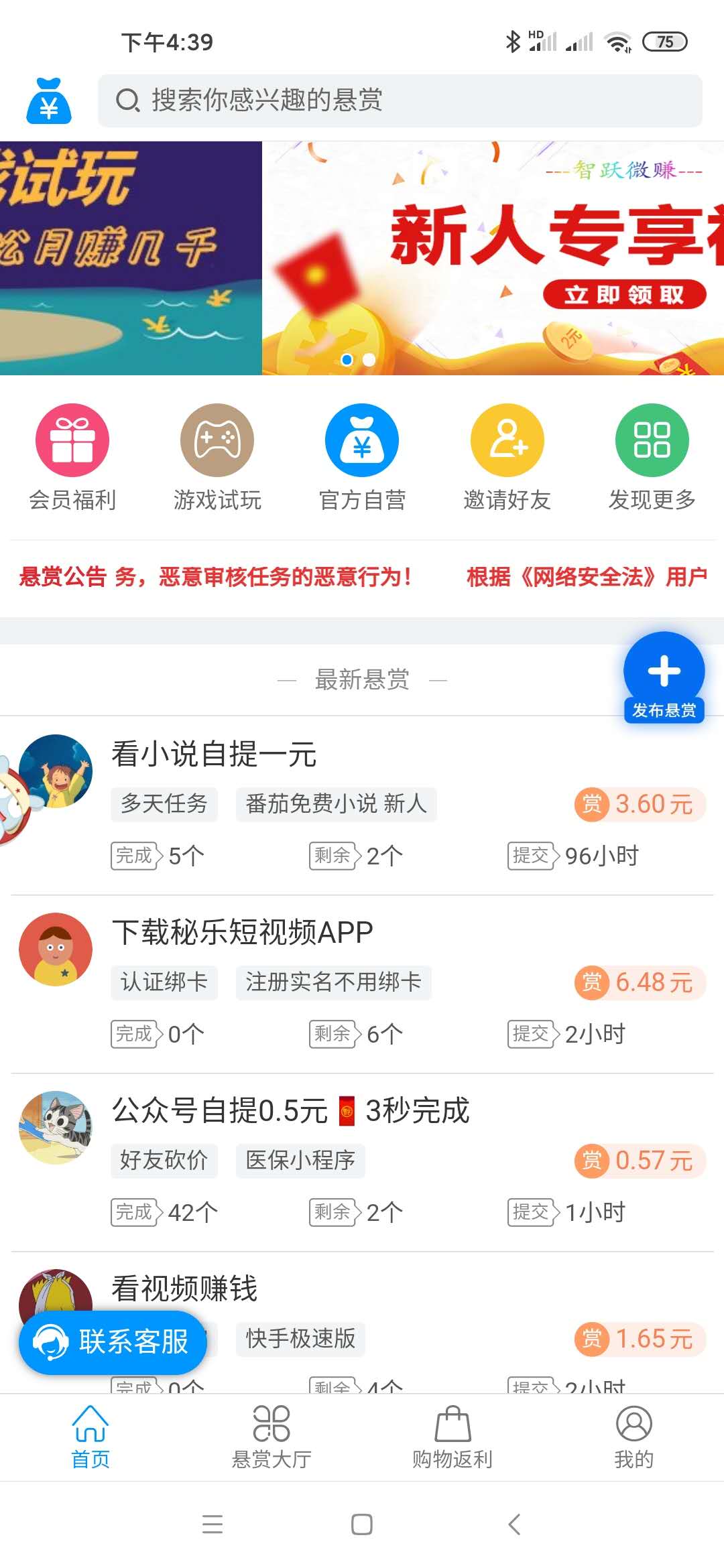Open the 新人专享 promotional banner
Screen dimensions: 724x1568
(x=493, y=258)
